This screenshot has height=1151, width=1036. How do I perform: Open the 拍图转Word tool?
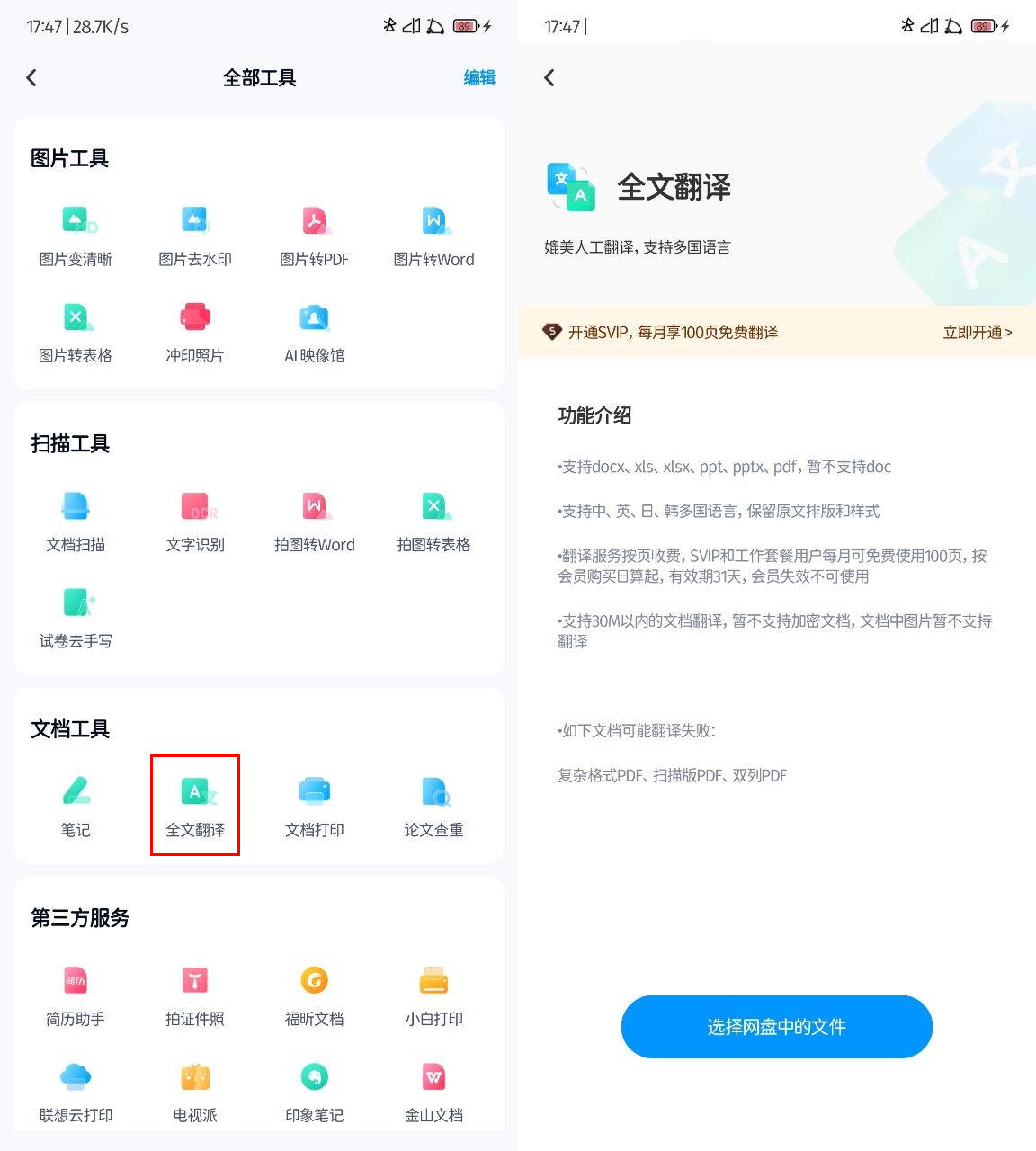[314, 521]
